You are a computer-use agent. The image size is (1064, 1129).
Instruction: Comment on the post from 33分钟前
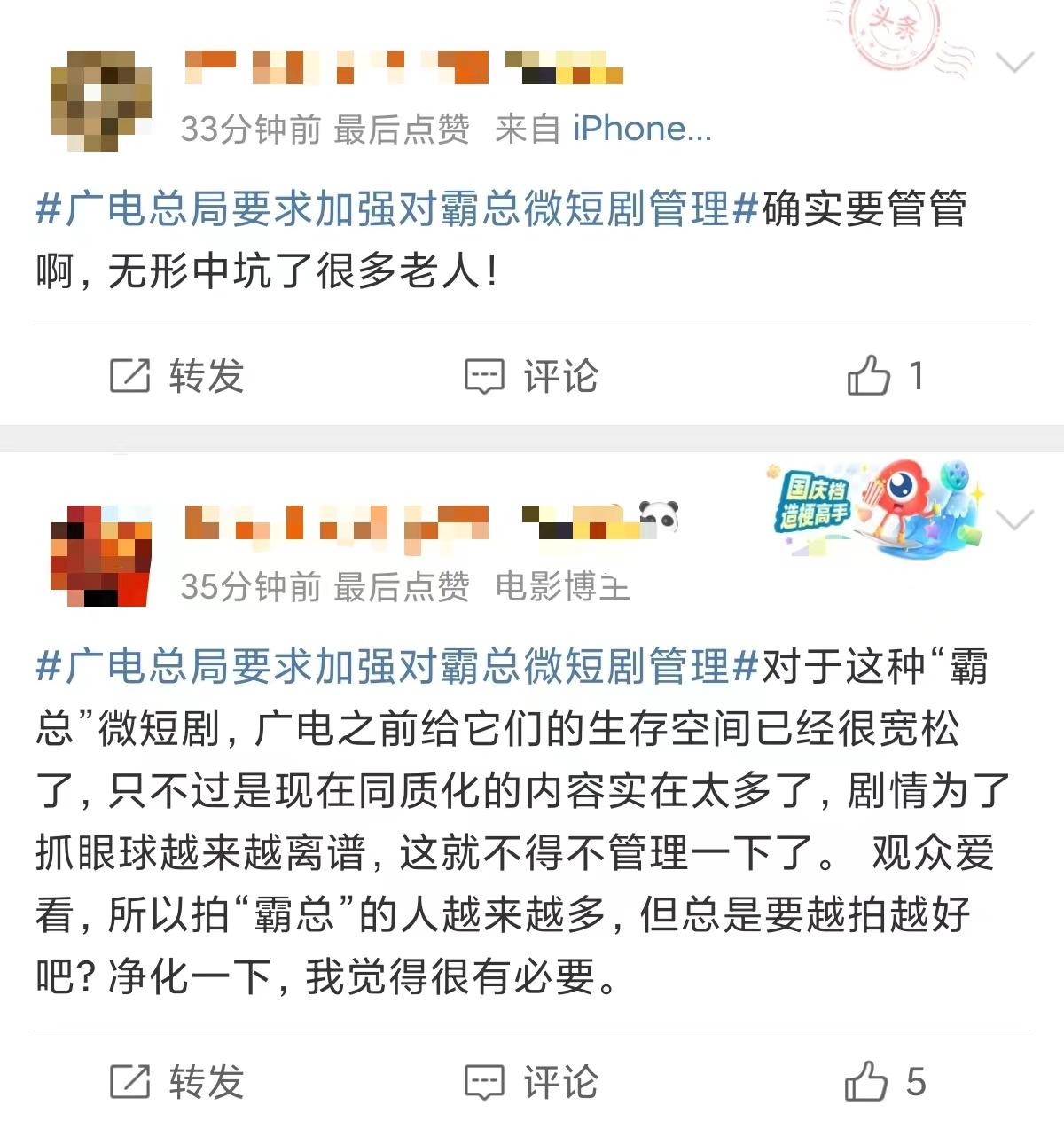point(532,376)
